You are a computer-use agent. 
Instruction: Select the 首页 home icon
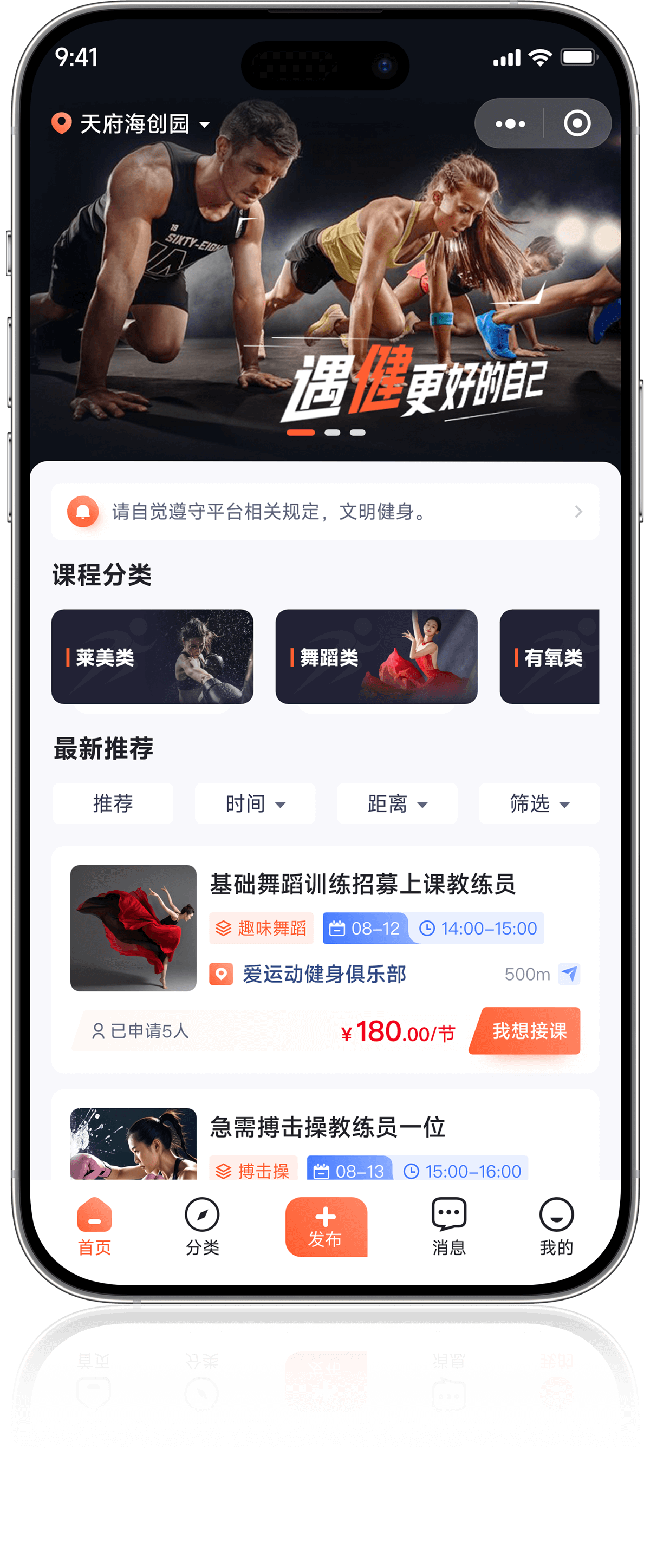(x=94, y=1216)
